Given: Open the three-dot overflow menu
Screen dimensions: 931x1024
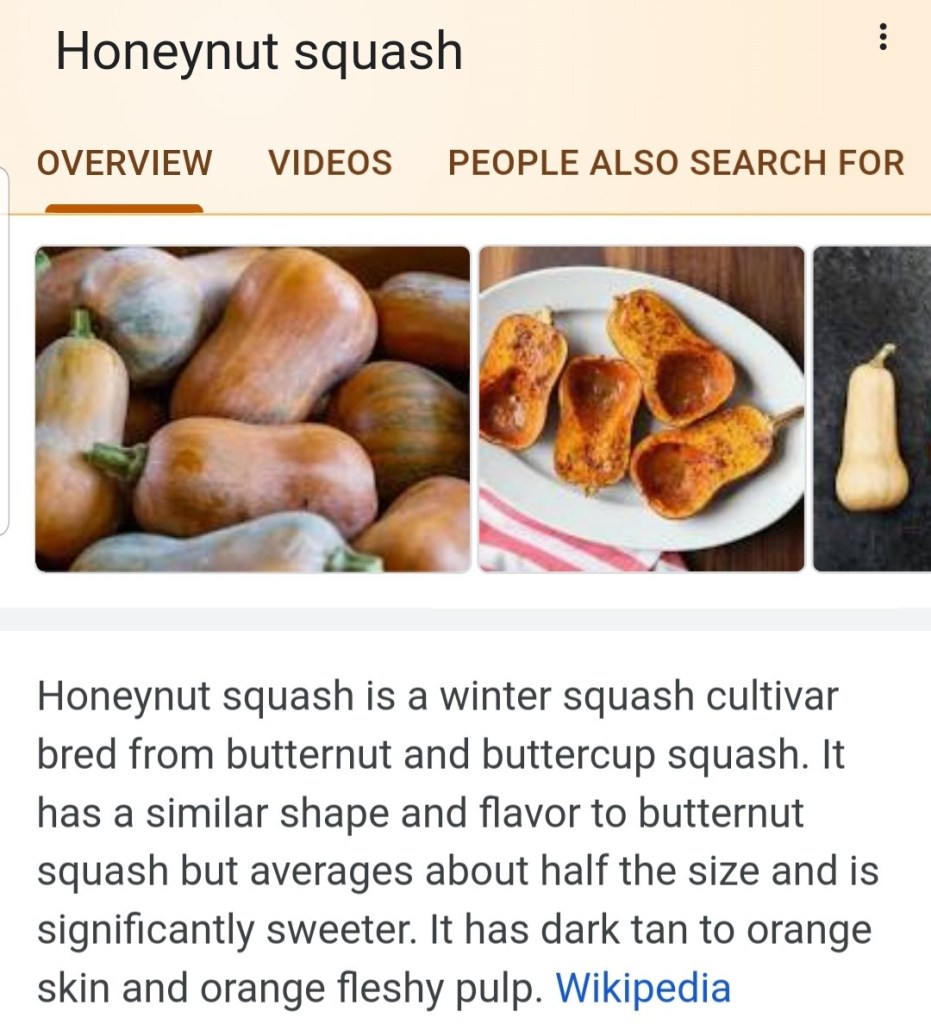Looking at the screenshot, I should pos(882,38).
